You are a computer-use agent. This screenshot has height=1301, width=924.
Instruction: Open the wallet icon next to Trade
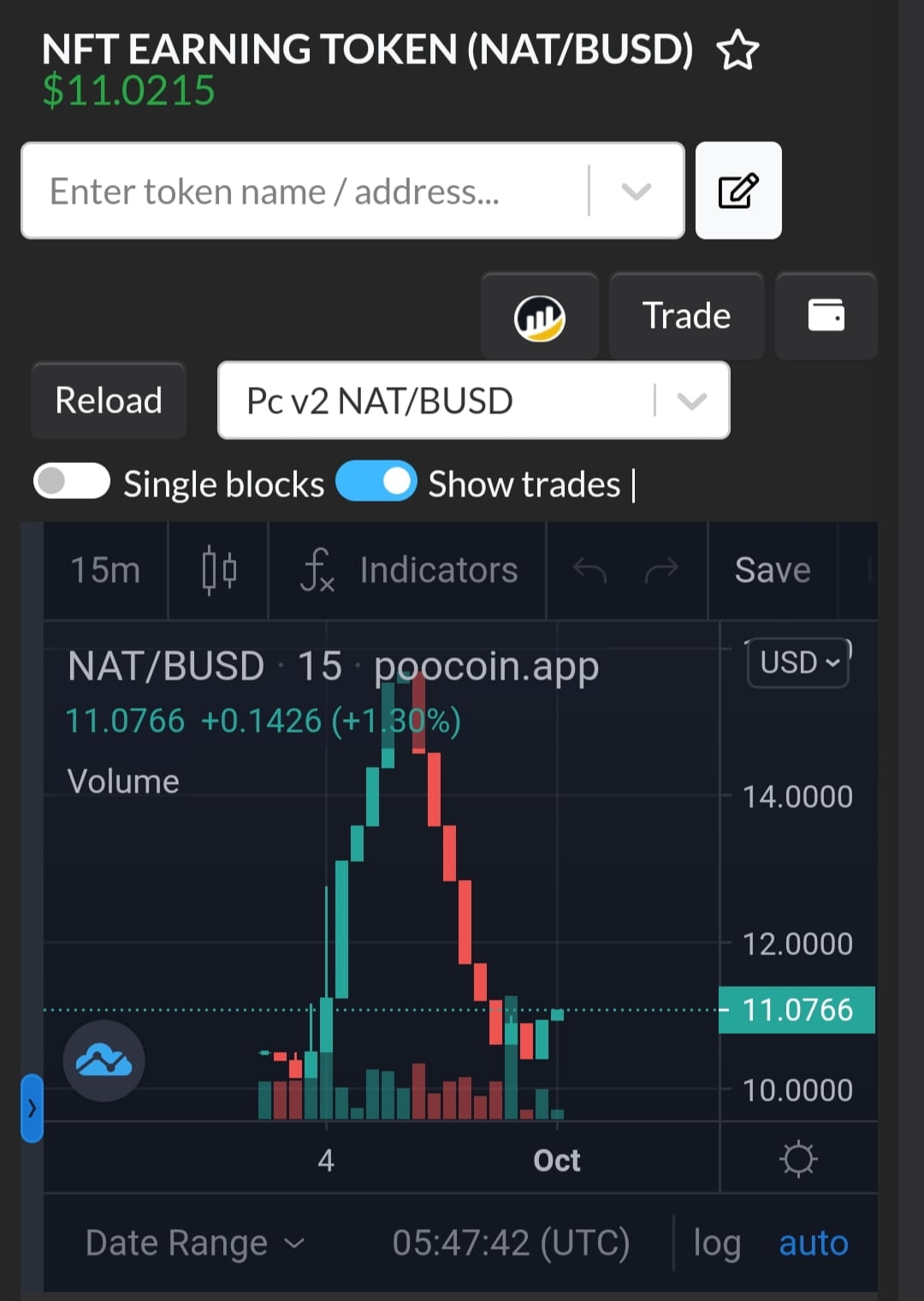coord(825,316)
